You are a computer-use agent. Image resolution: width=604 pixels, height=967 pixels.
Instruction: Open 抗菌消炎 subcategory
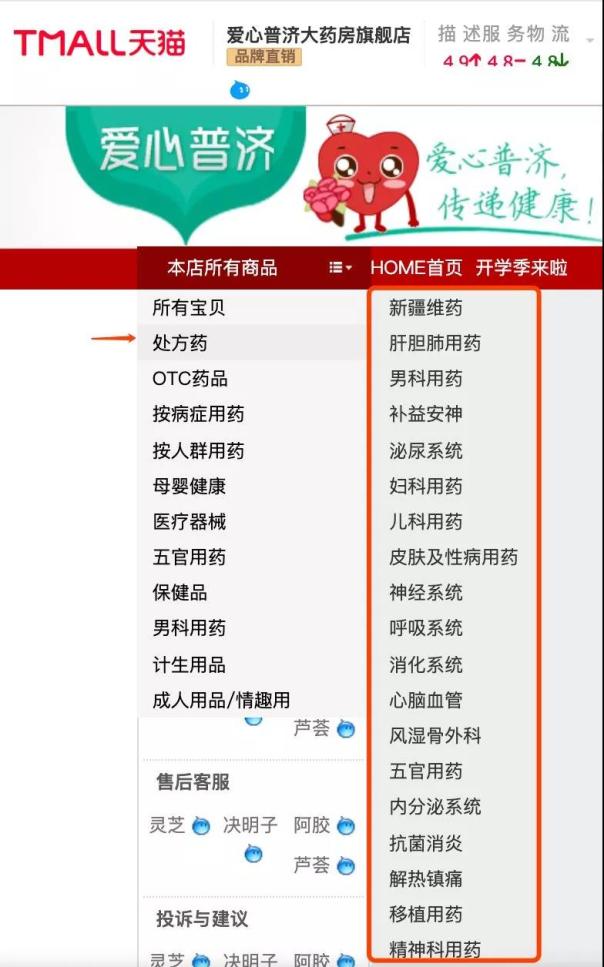tap(426, 843)
